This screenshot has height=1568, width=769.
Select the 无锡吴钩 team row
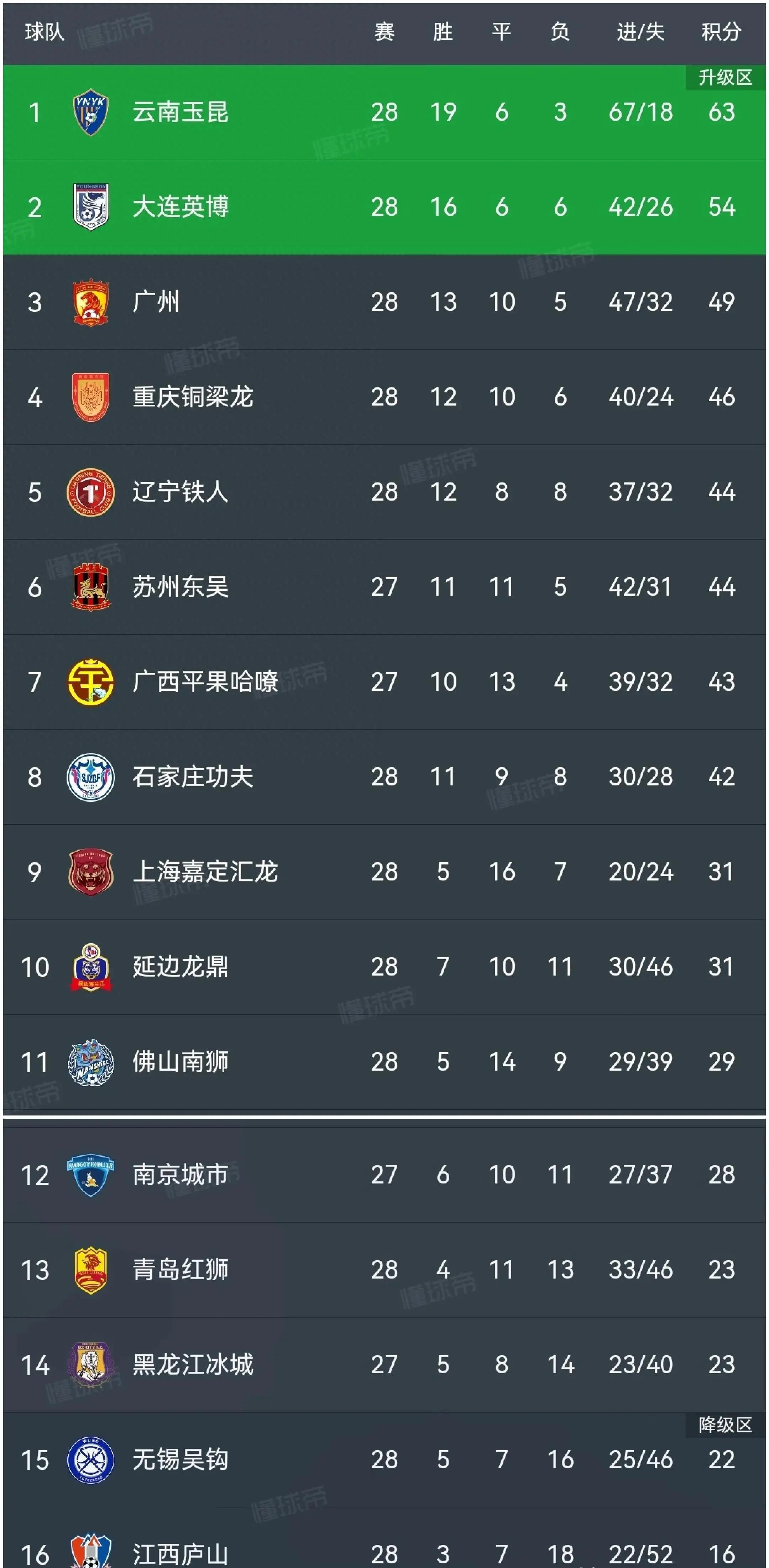[384, 1460]
